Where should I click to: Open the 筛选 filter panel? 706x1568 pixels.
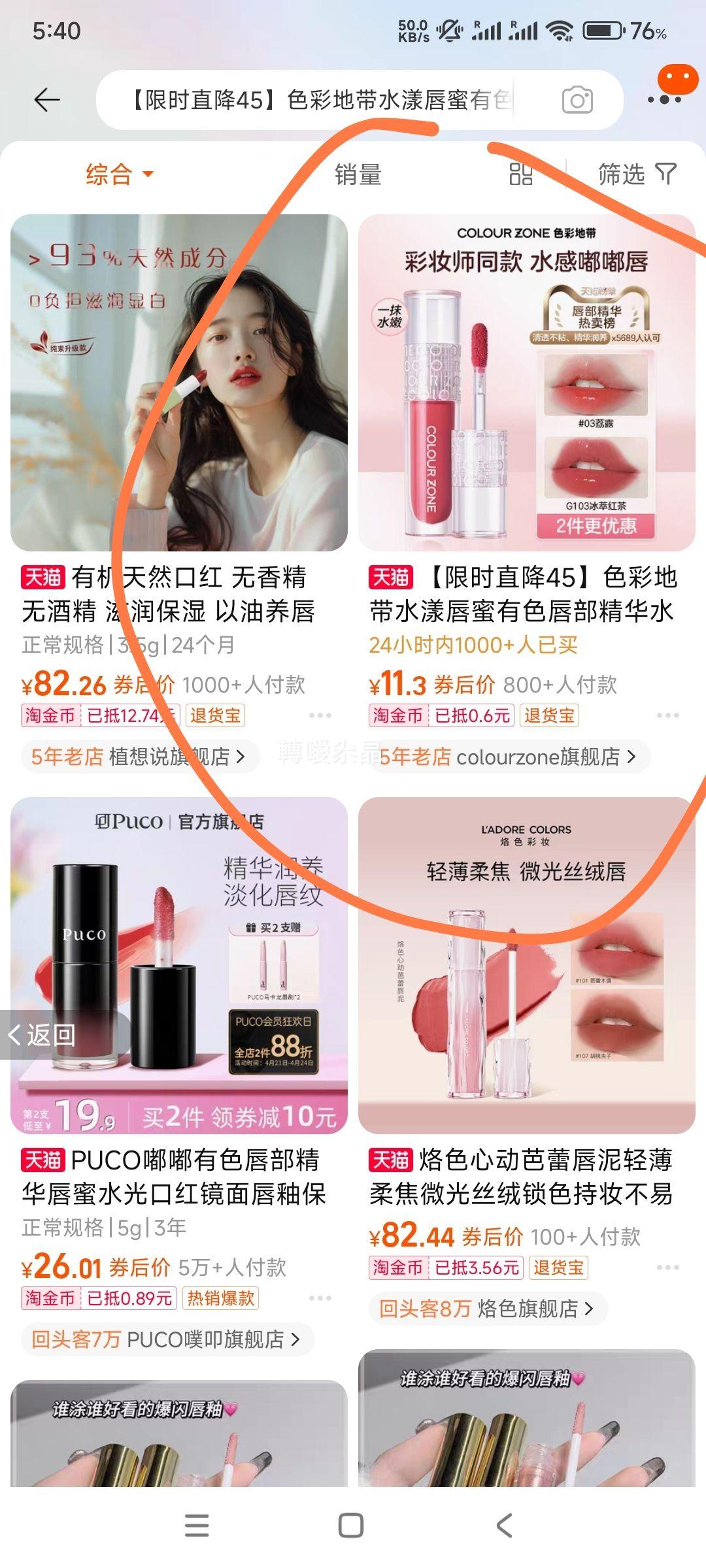point(637,174)
